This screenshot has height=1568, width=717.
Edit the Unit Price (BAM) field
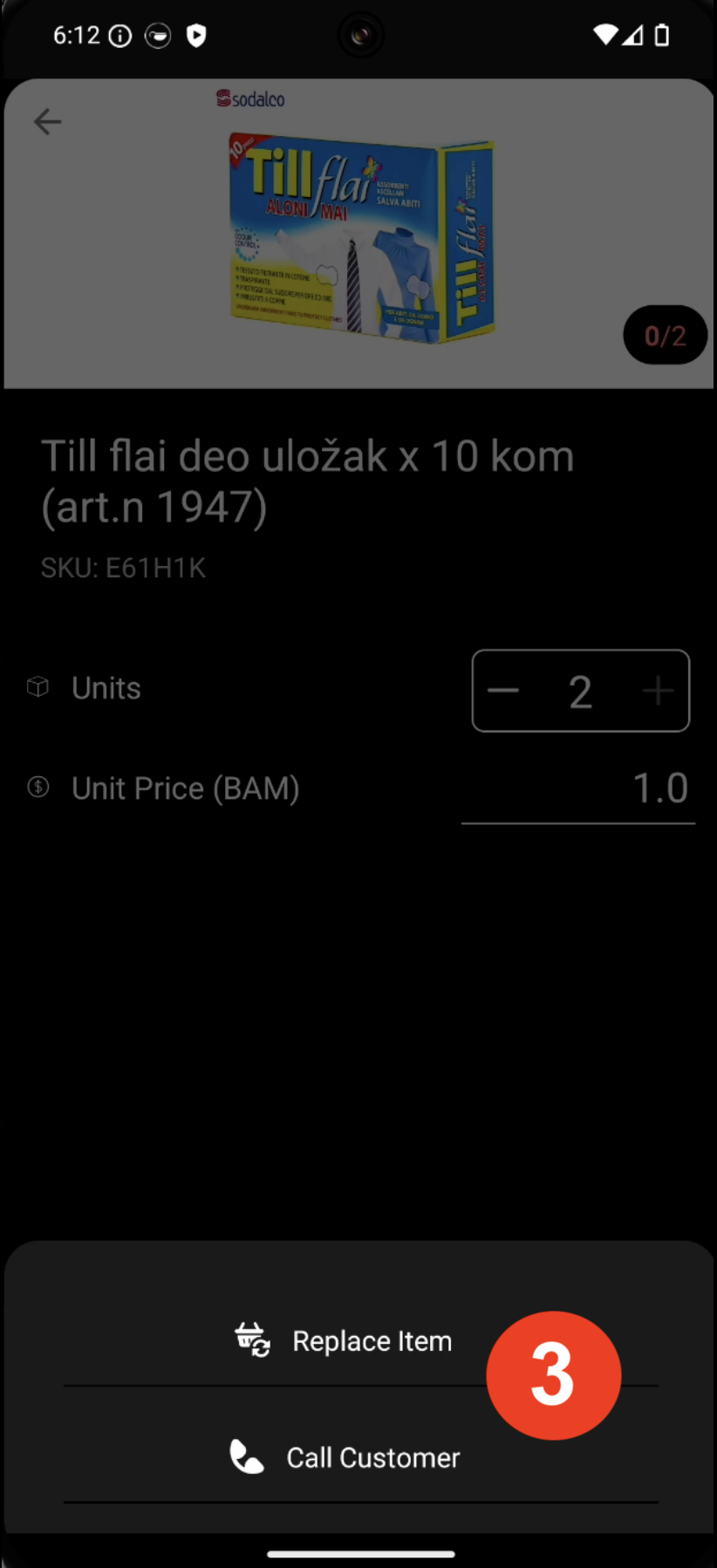pos(577,788)
